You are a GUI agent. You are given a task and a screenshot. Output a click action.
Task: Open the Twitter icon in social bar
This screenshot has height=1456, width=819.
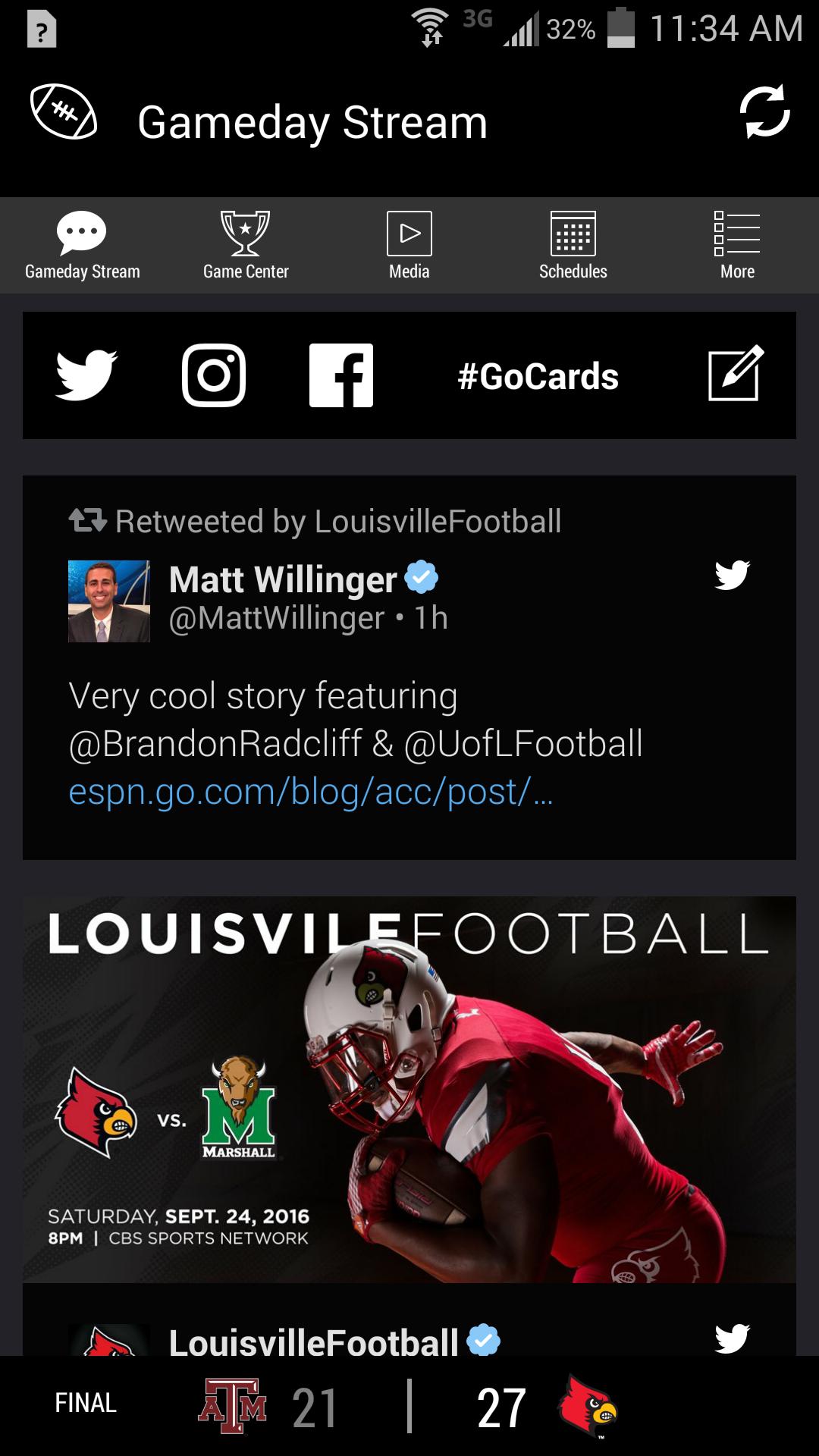pos(86,375)
